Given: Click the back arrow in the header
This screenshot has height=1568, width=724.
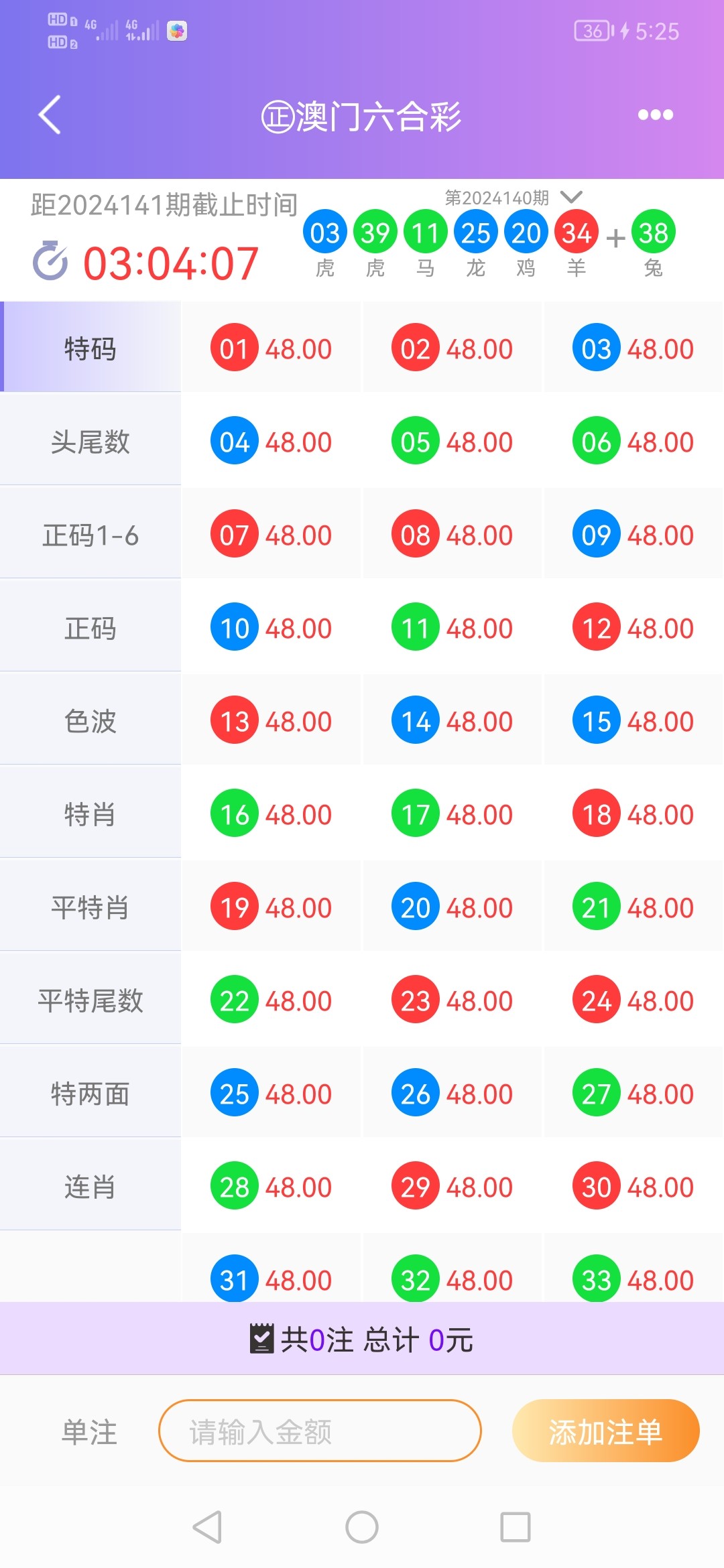Looking at the screenshot, I should 48,115.
